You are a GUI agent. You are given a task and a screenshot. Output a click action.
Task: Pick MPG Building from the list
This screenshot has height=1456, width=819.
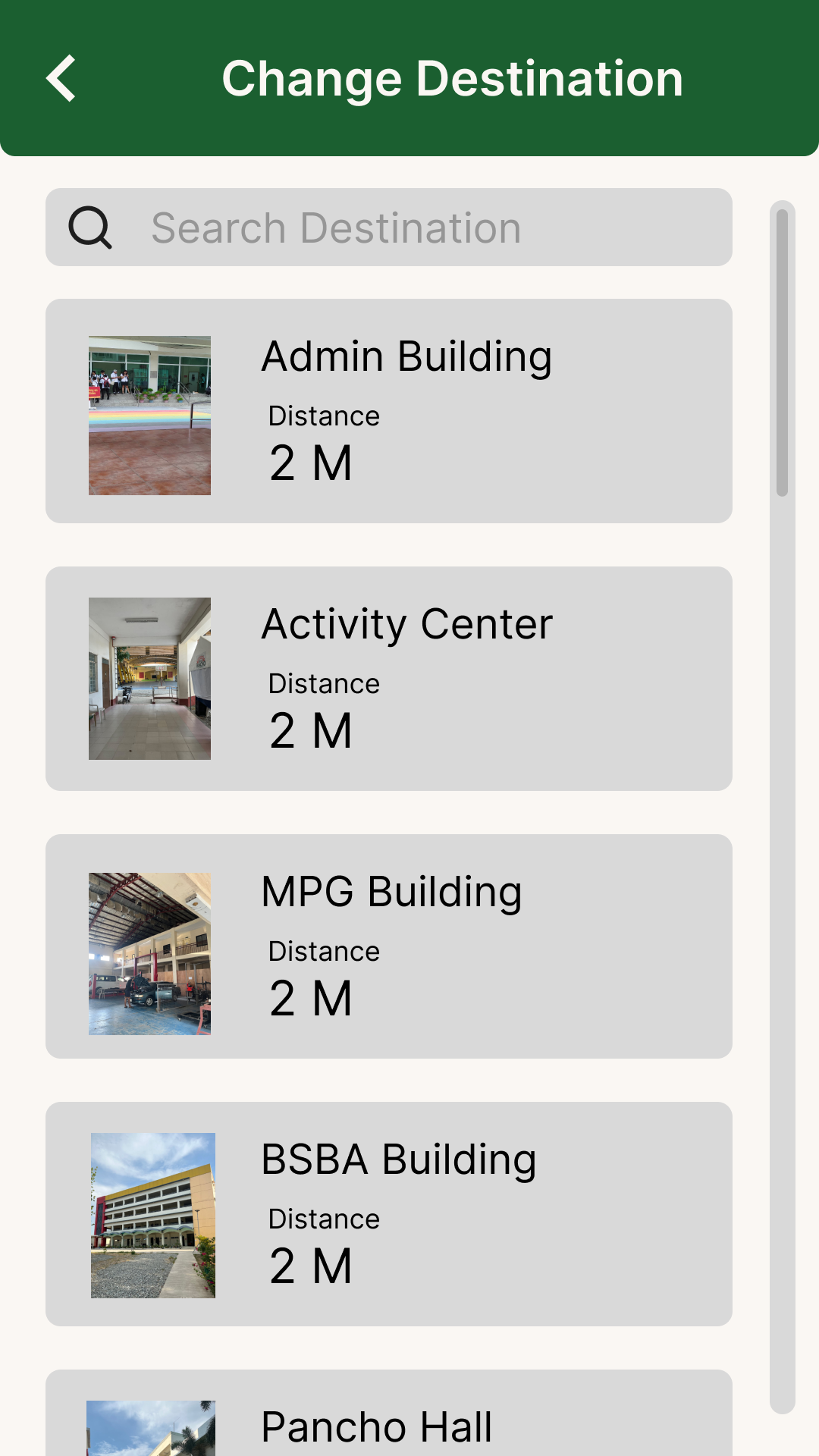388,946
